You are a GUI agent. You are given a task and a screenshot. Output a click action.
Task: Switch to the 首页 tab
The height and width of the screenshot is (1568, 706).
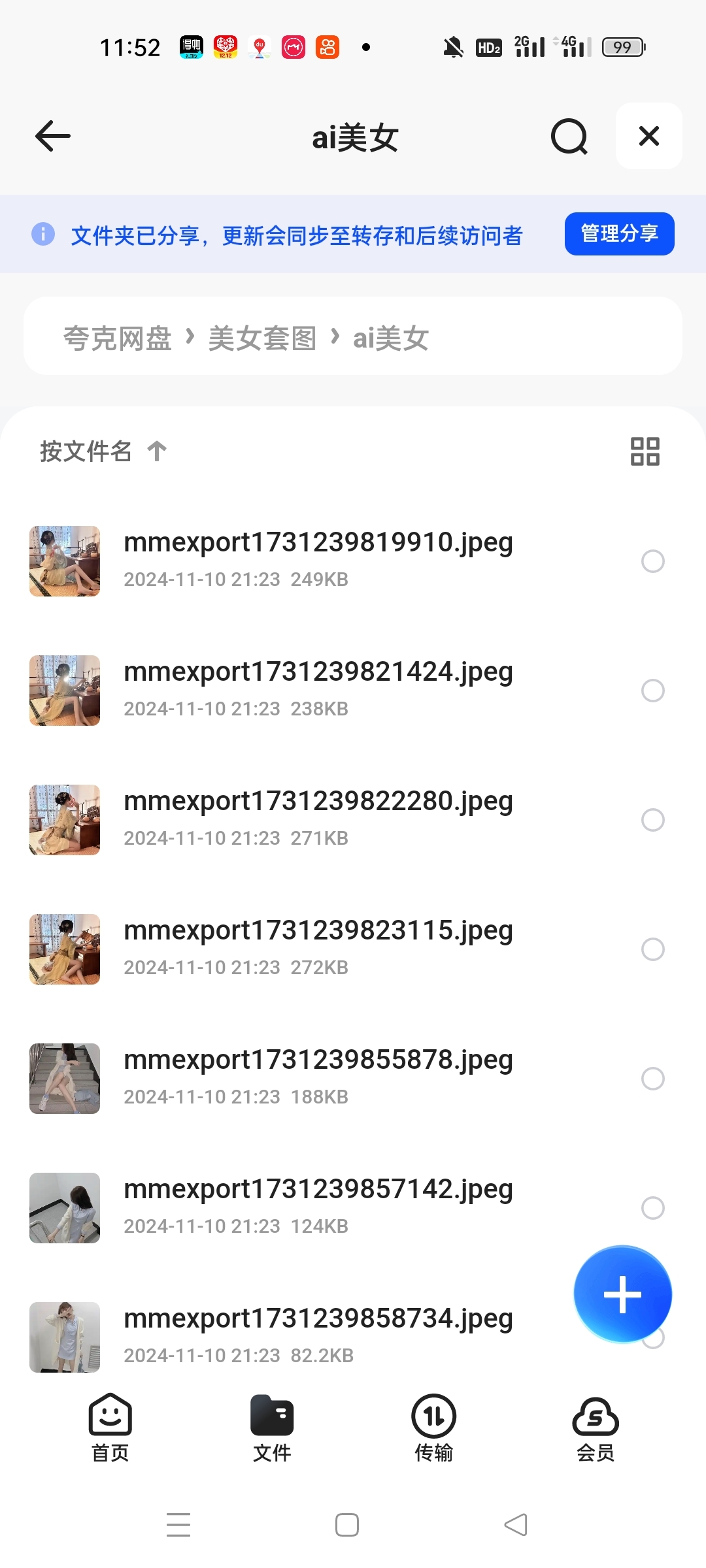coord(110,1428)
